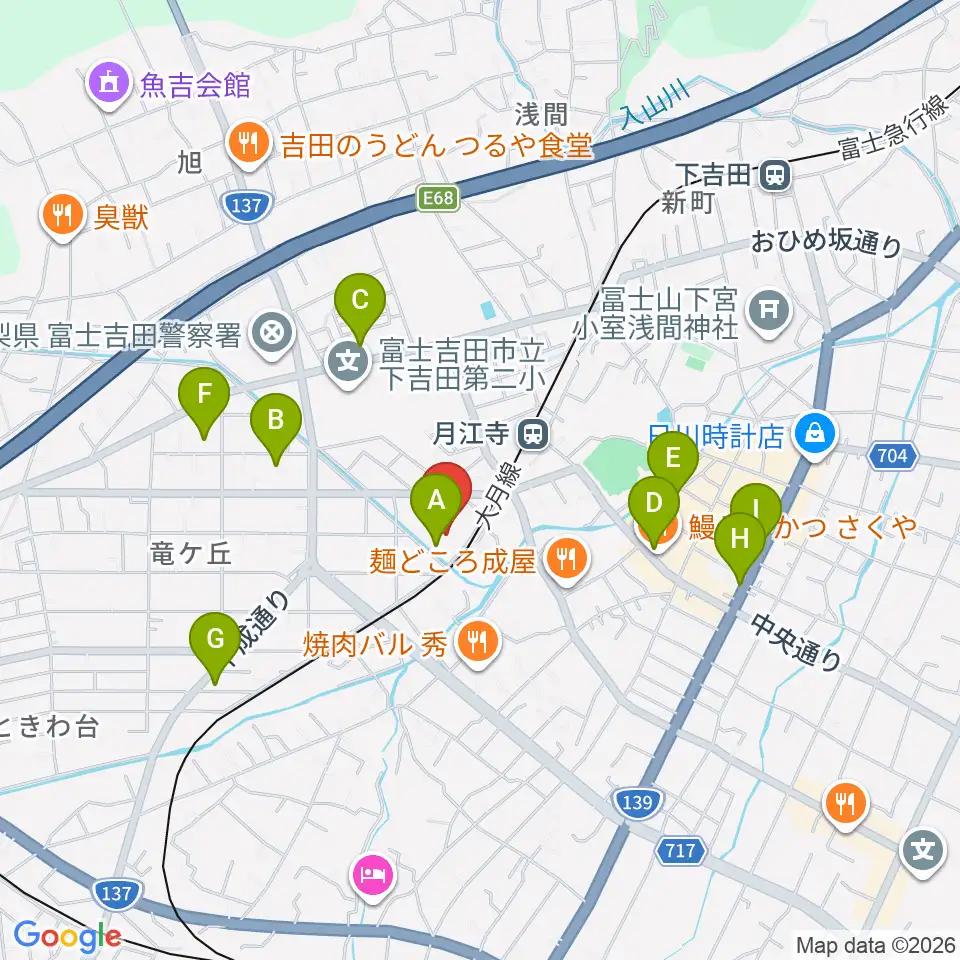Viewport: 960px width, 960px height.
Task: Select 焼肉バル 秀 restaurant icon
Action: click(479, 643)
